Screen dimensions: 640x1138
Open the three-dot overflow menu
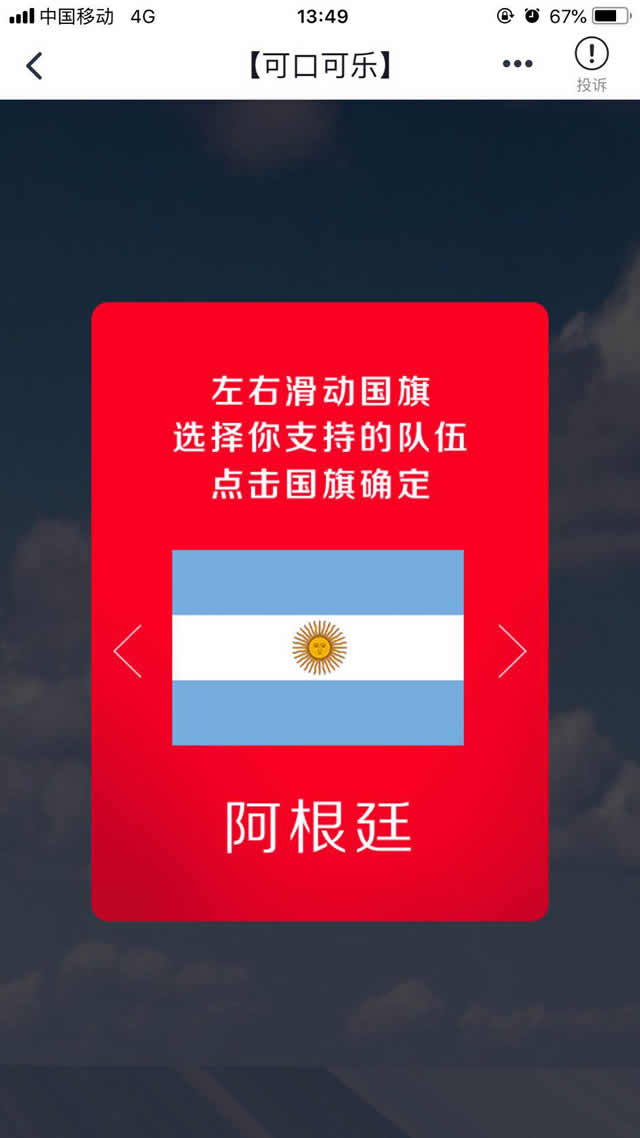[517, 65]
